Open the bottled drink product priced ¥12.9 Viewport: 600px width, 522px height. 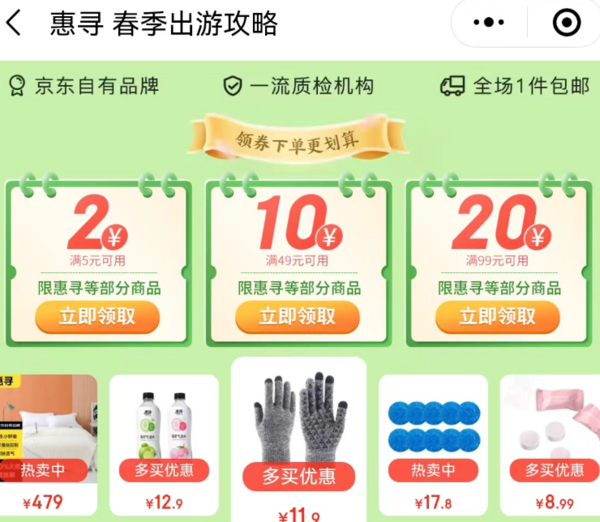[164, 430]
